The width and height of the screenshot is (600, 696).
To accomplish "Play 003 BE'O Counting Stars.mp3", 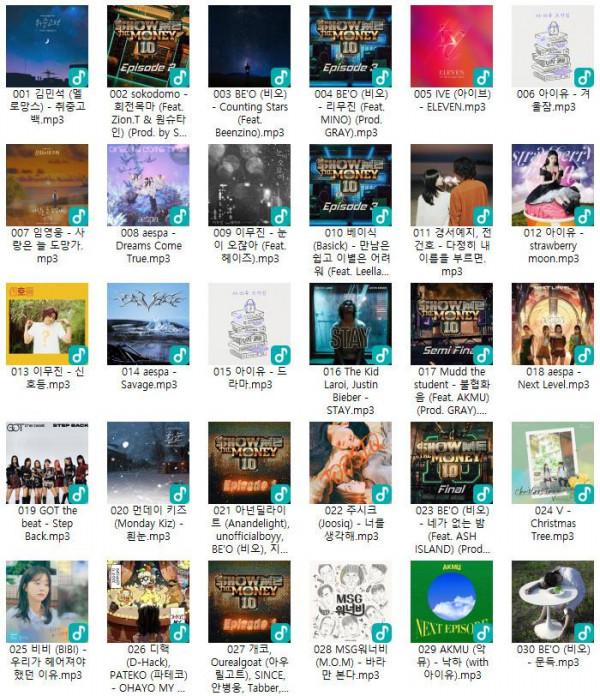I will [x=248, y=46].
